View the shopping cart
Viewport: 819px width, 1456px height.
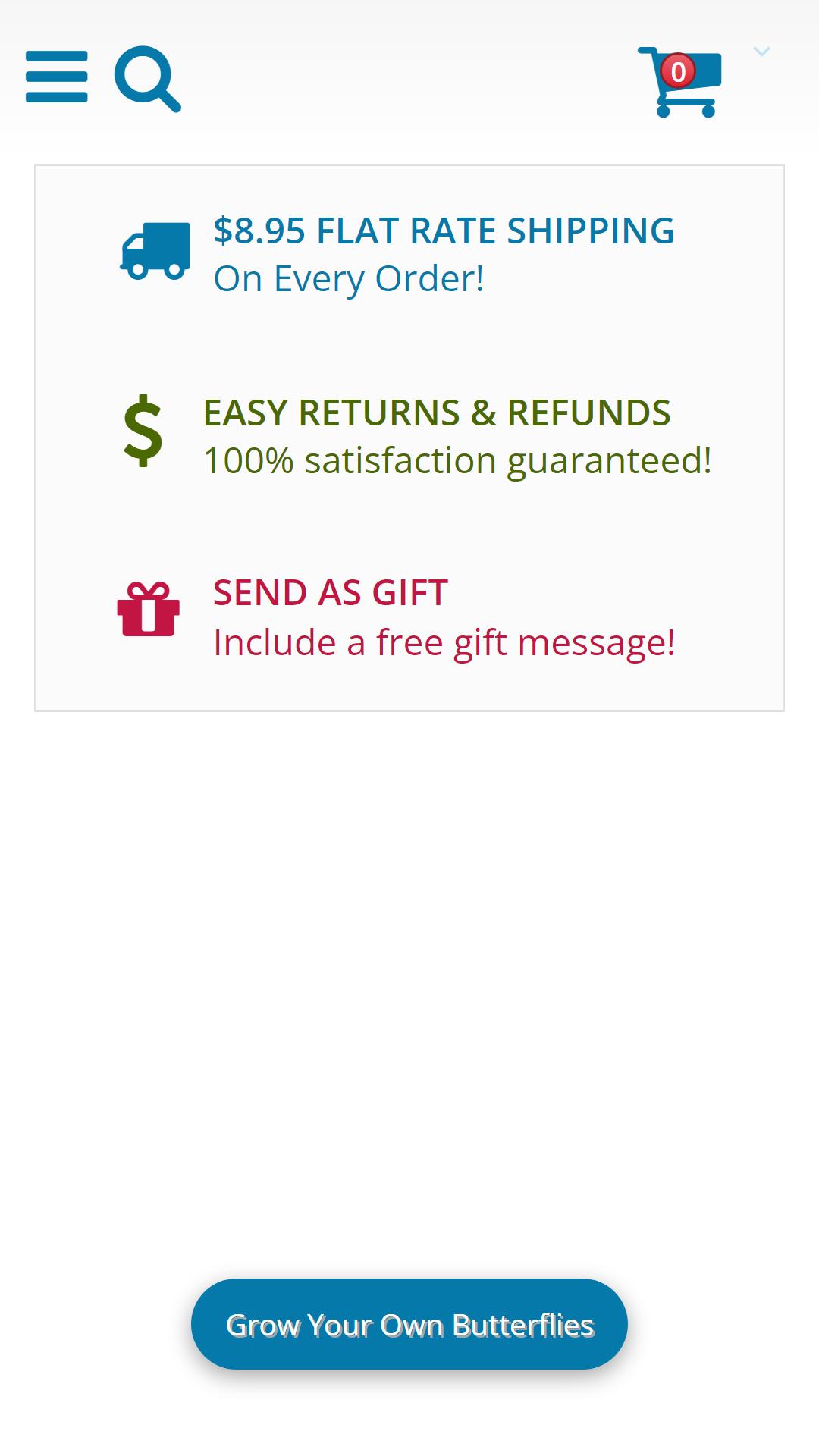pyautogui.click(x=680, y=82)
